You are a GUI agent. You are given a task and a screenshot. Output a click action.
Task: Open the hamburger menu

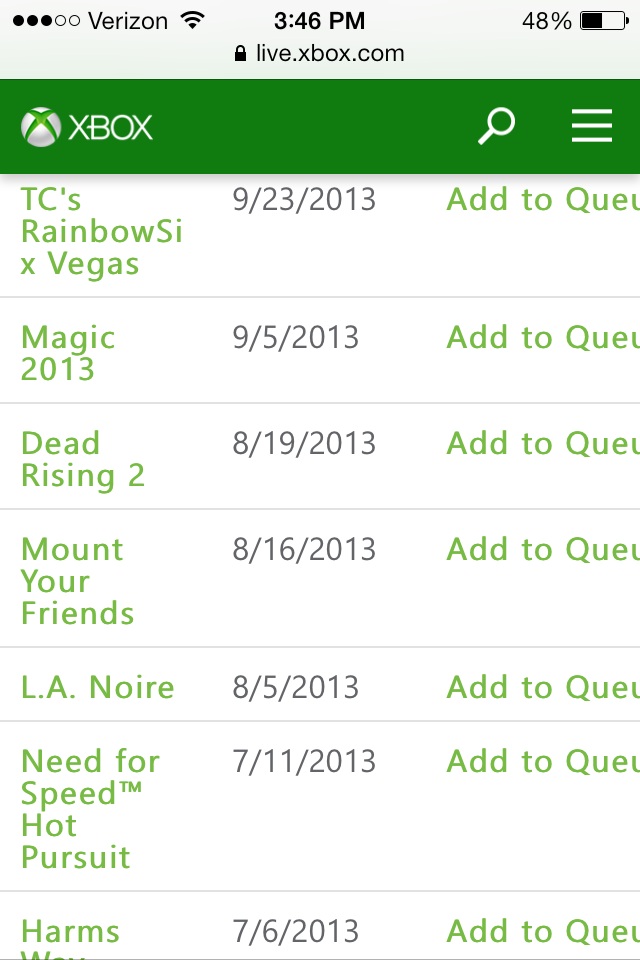coord(591,127)
